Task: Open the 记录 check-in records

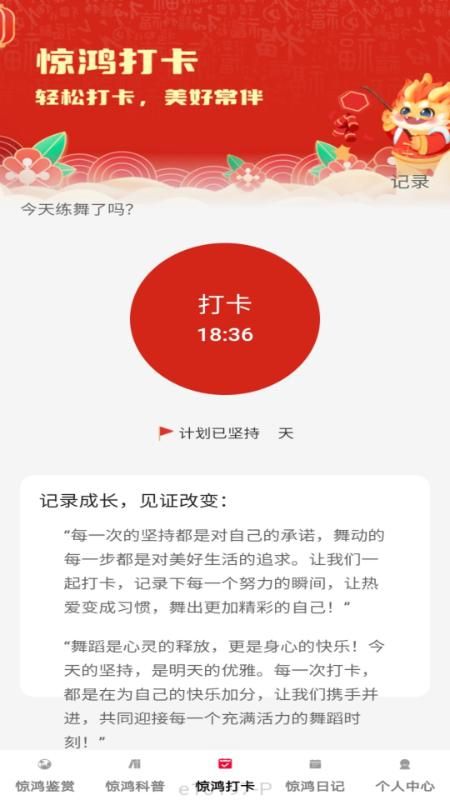Action: pos(410,182)
